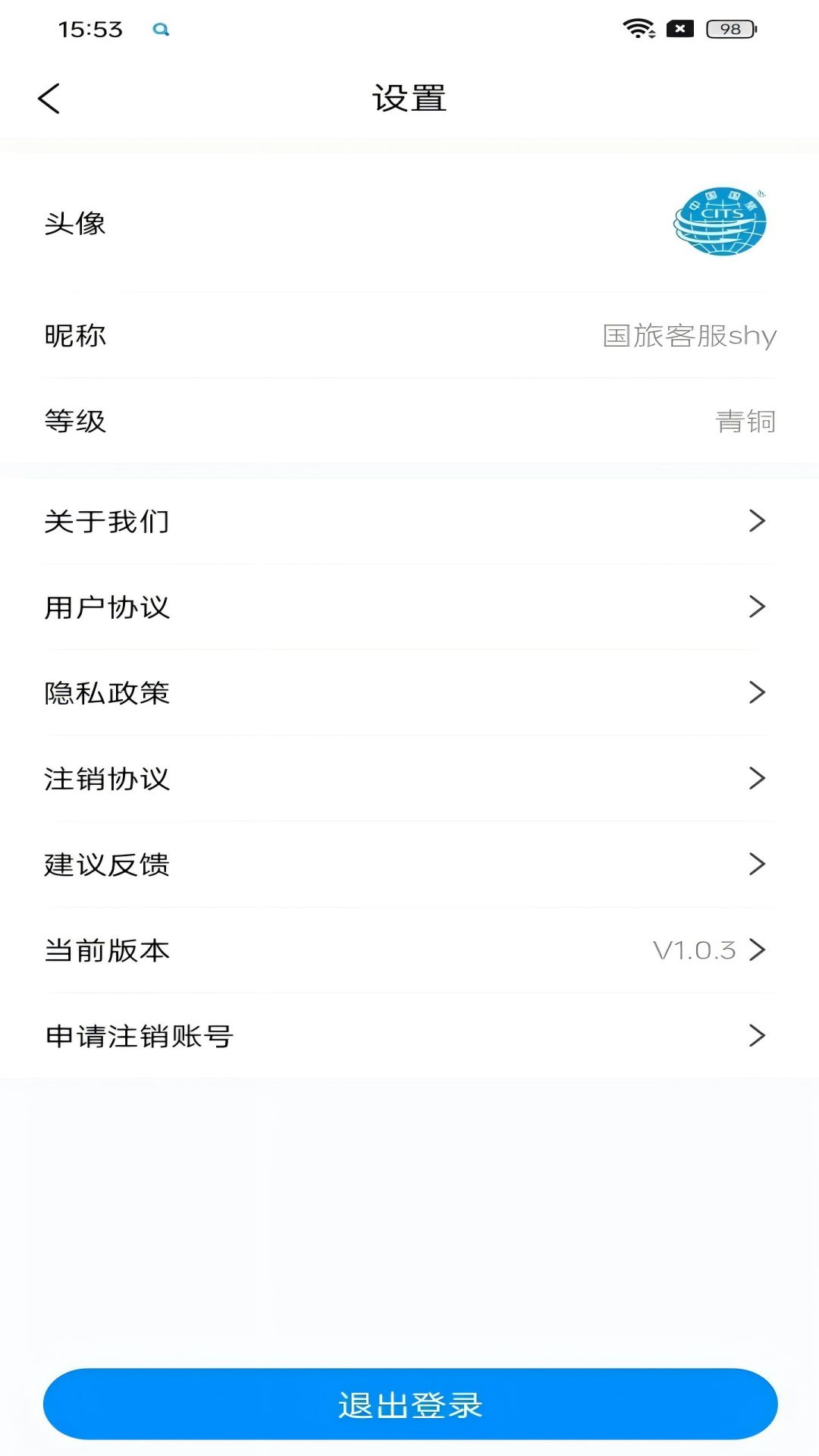Check 当前版本 V1.0.3 for updates
Viewport: 819px width, 1456px height.
click(409, 949)
